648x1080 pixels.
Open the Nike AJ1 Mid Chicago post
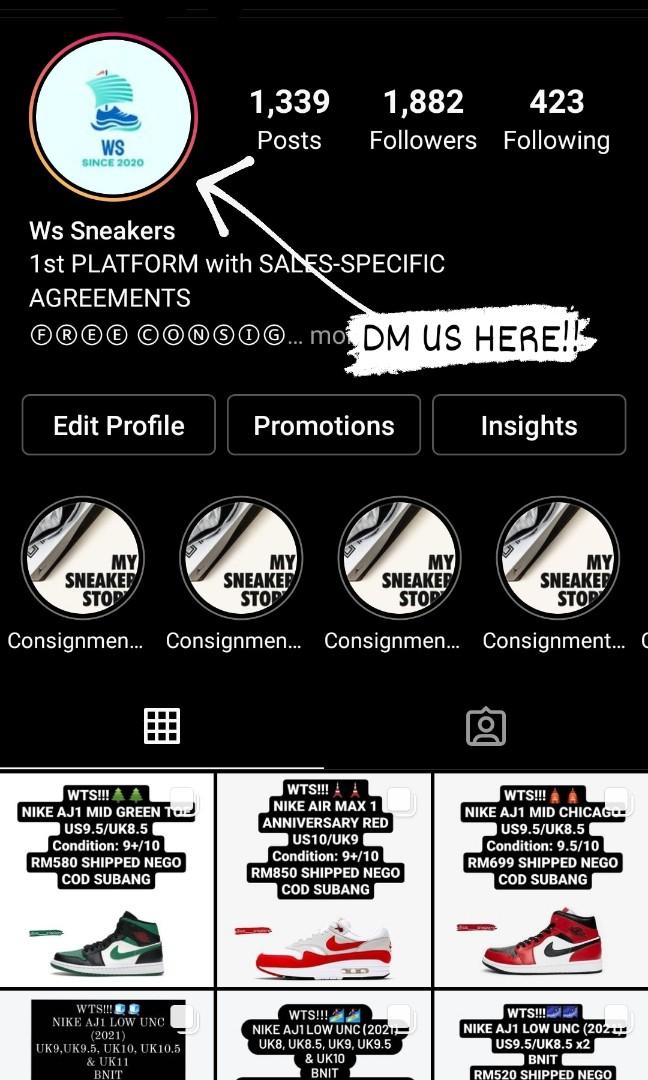542,880
